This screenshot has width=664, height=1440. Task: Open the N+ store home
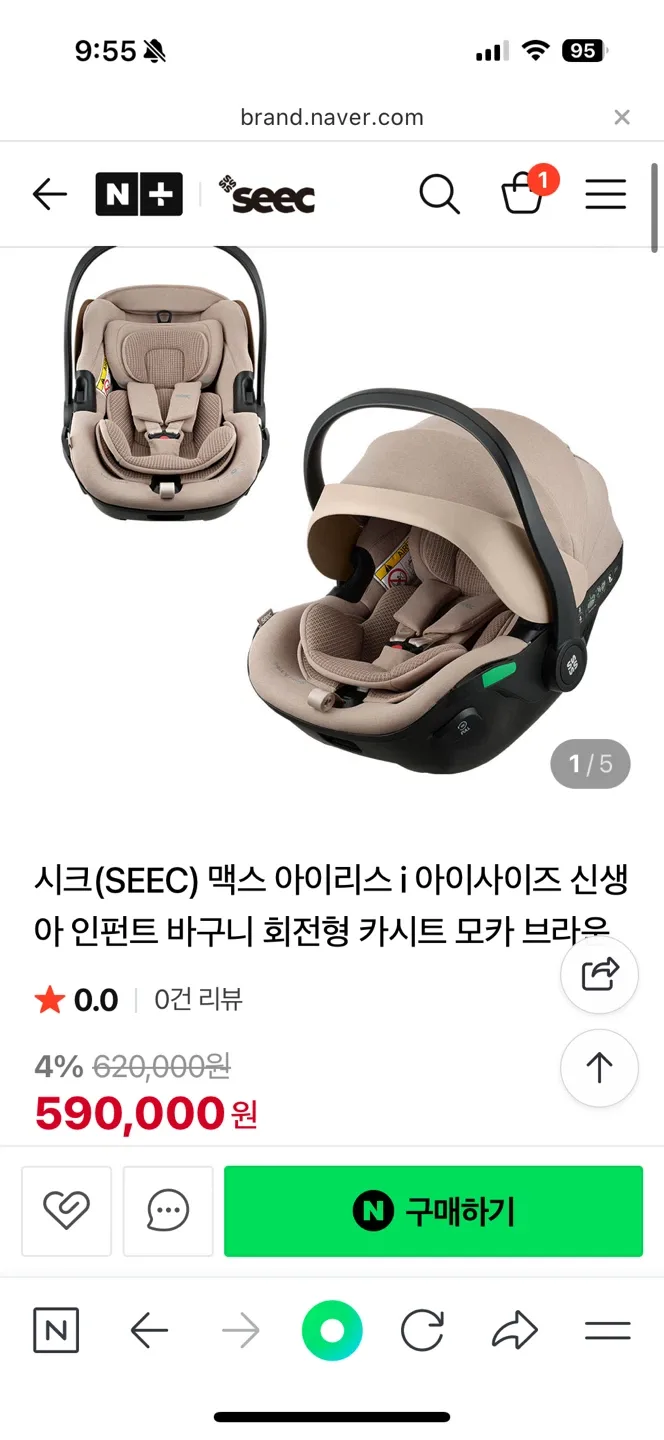(139, 194)
